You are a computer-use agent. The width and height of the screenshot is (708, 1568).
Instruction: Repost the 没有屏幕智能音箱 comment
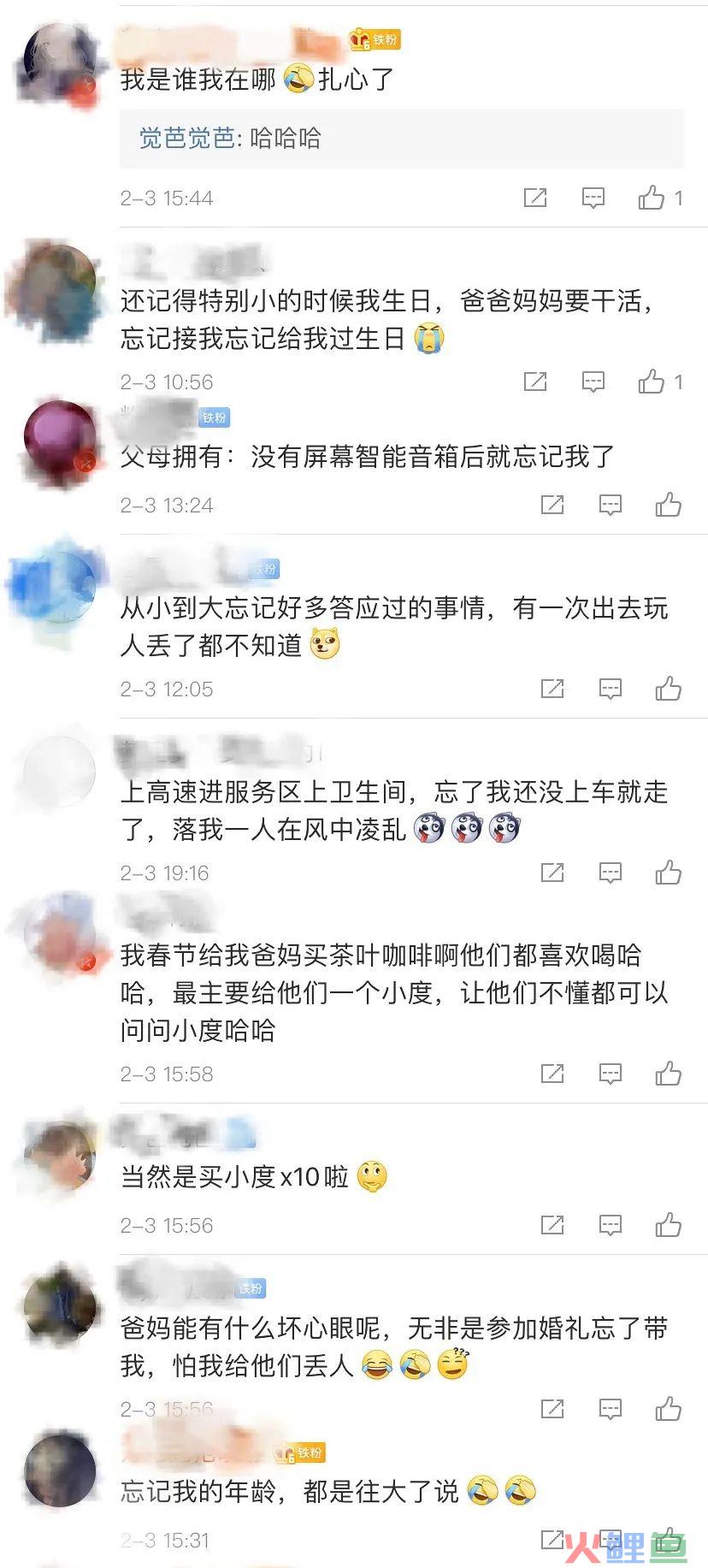pyautogui.click(x=552, y=505)
